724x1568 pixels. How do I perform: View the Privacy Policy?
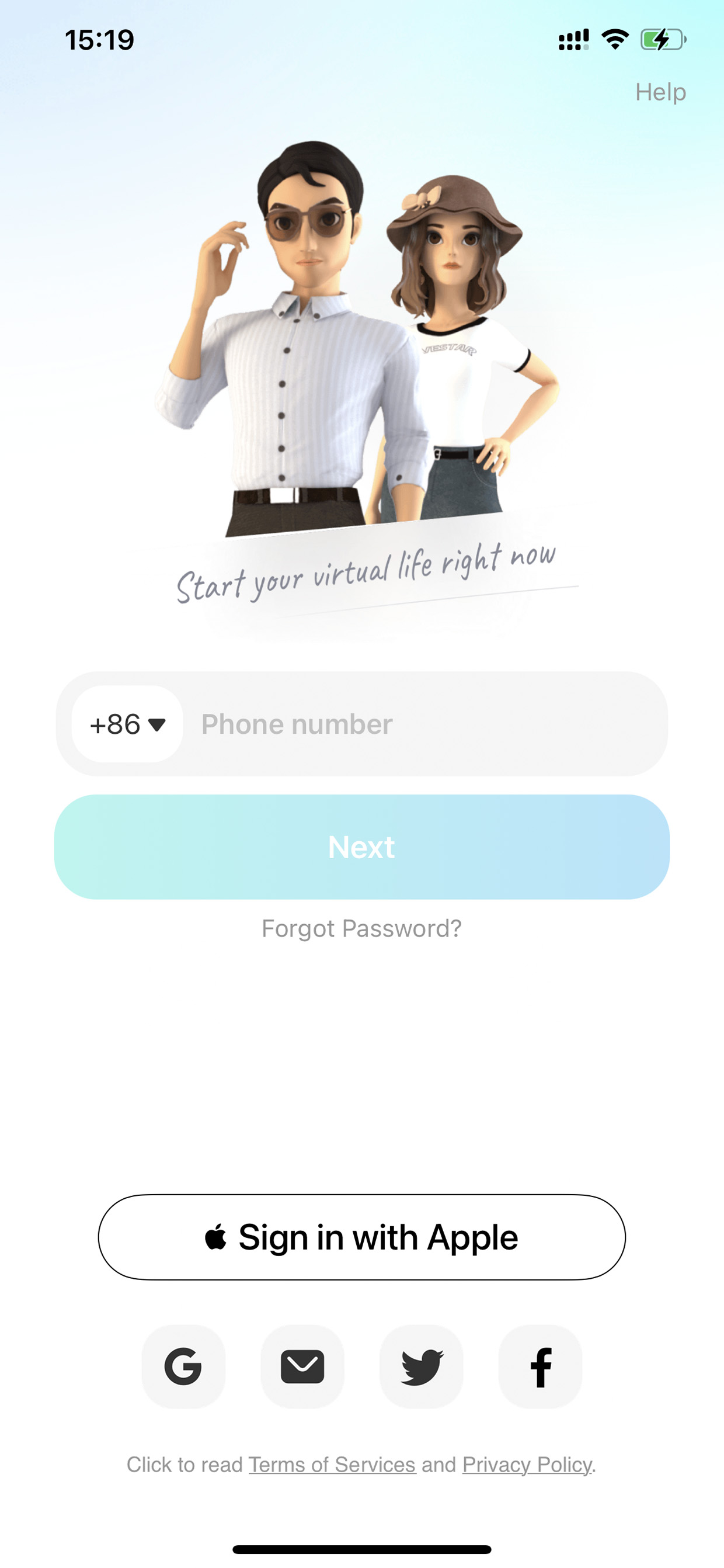[x=527, y=1464]
